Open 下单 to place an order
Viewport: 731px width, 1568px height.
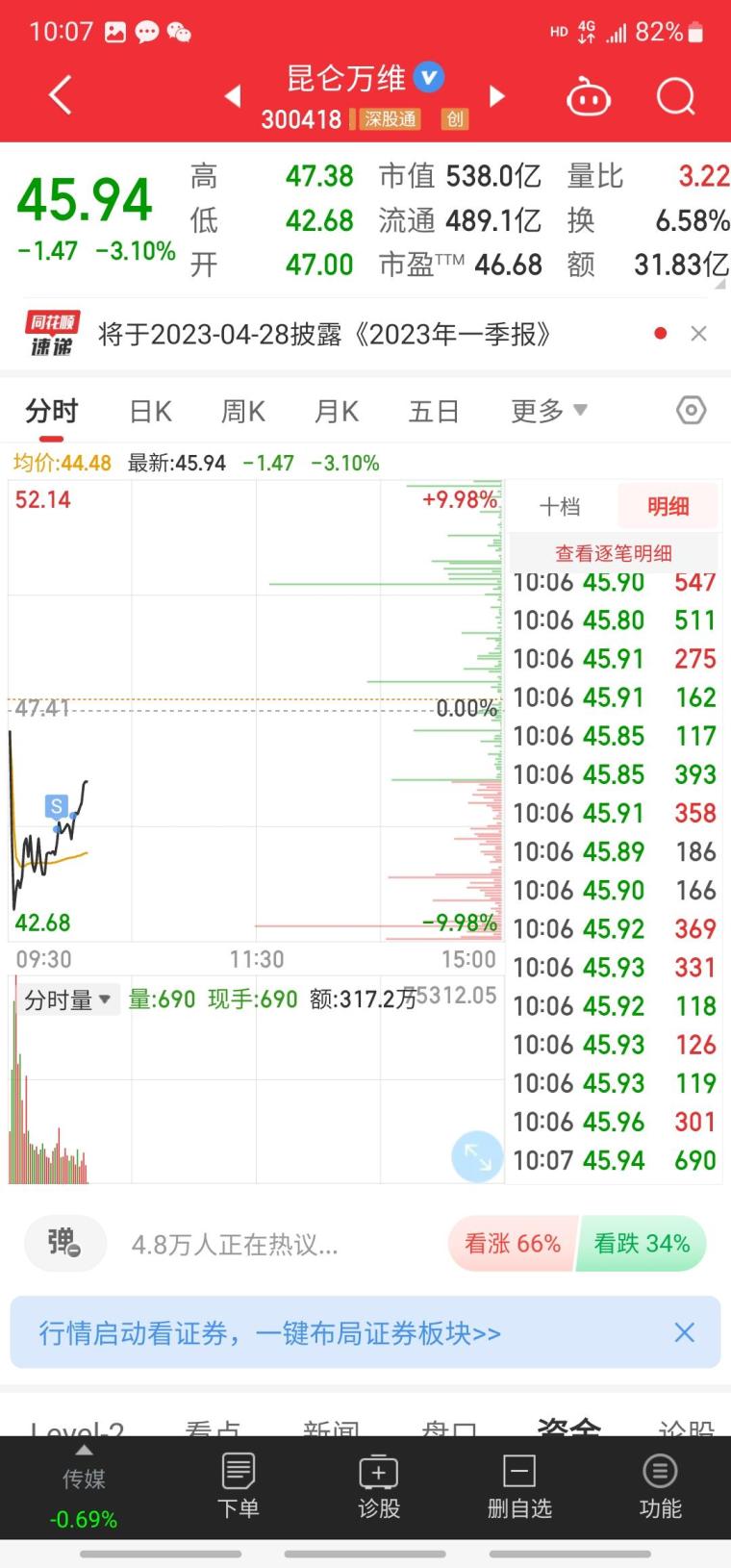(239, 1486)
